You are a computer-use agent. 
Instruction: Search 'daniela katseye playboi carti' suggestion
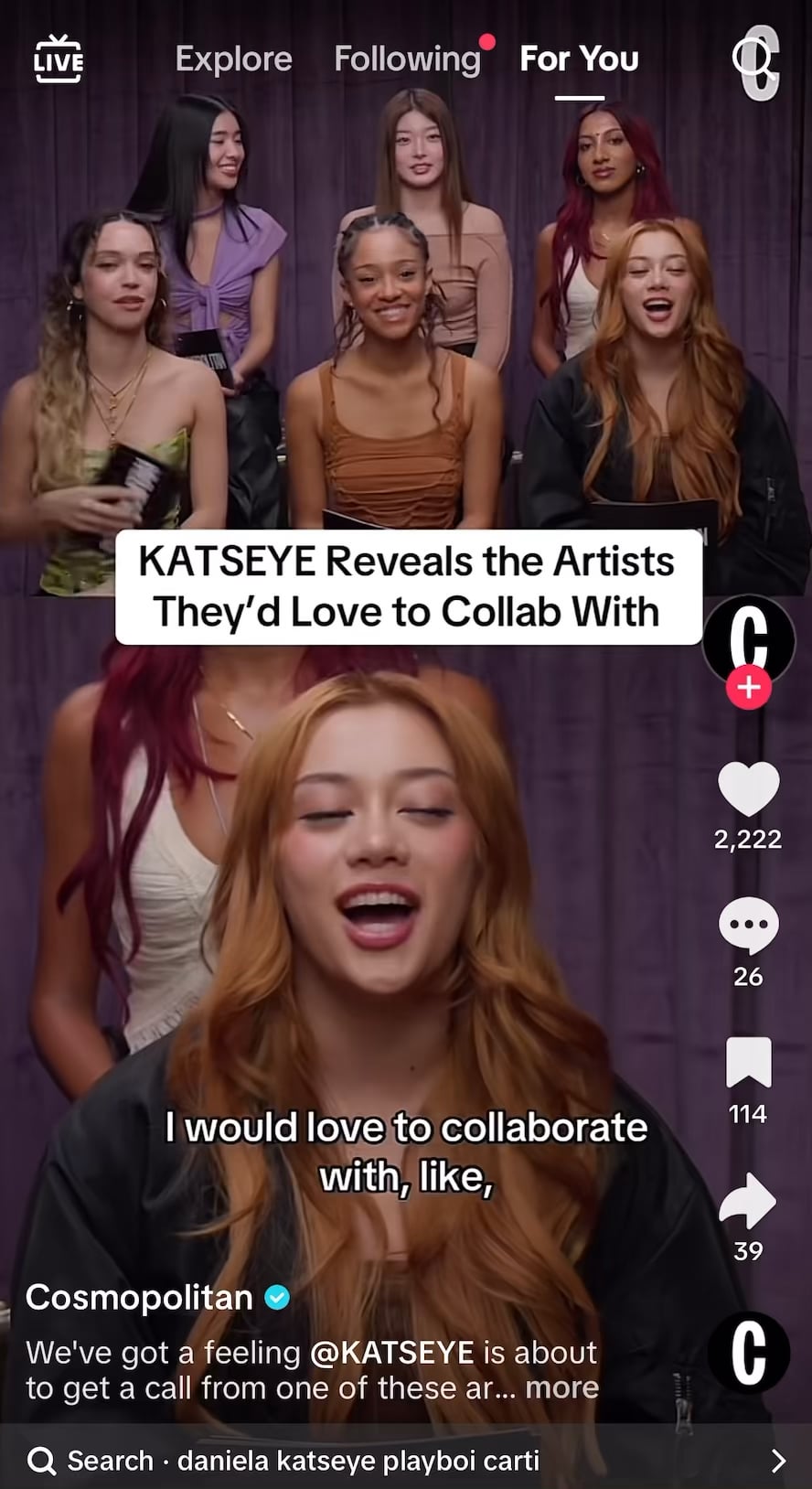[x=357, y=1461]
